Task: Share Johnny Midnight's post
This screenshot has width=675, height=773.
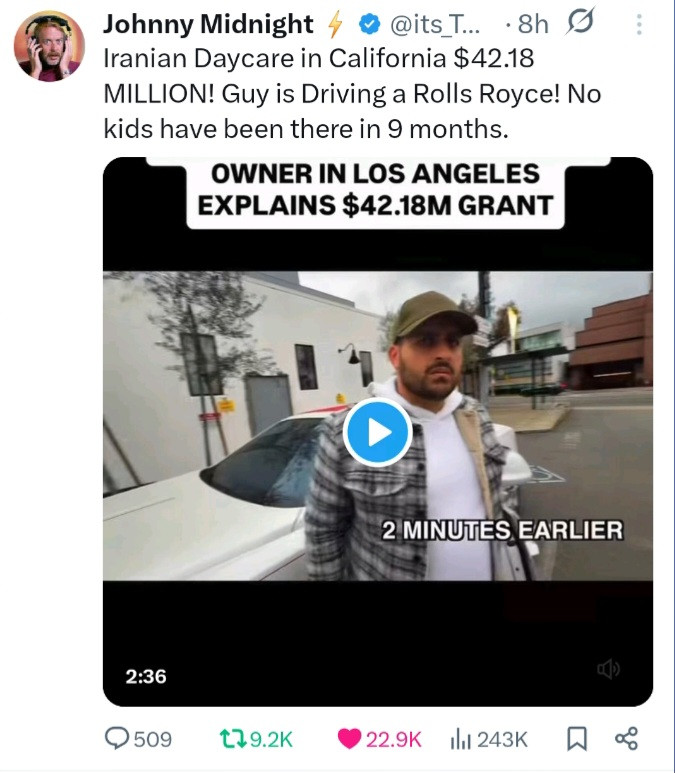Action: pyautogui.click(x=626, y=739)
